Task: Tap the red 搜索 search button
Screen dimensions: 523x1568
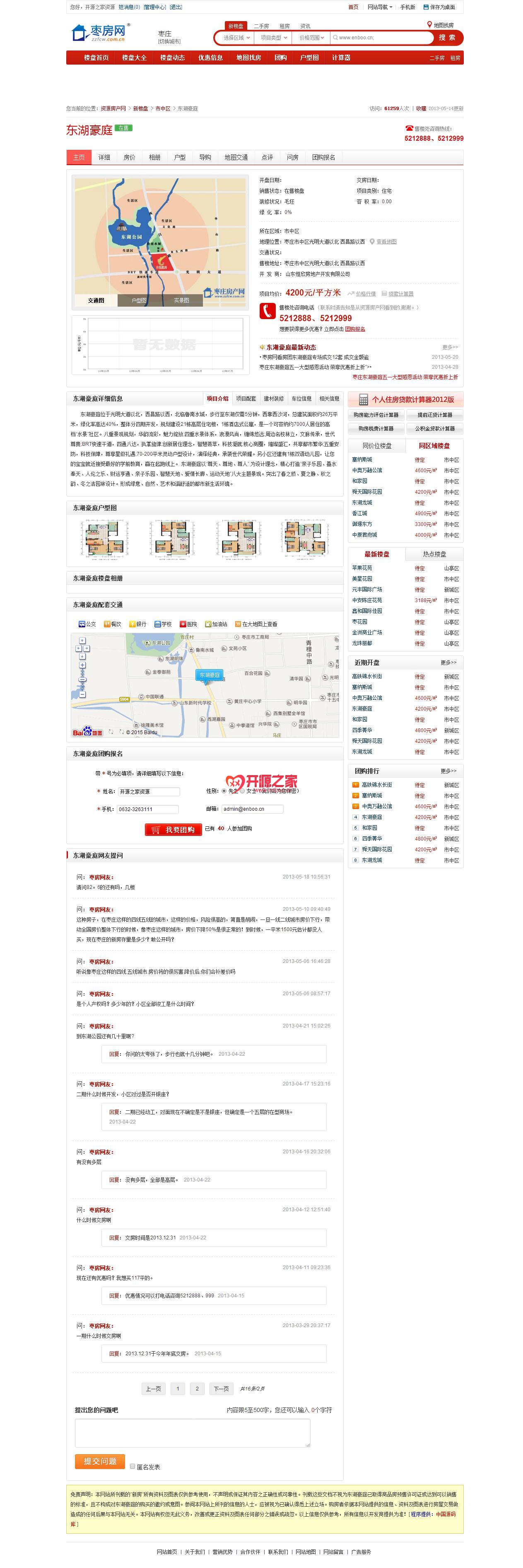Action: [446, 38]
